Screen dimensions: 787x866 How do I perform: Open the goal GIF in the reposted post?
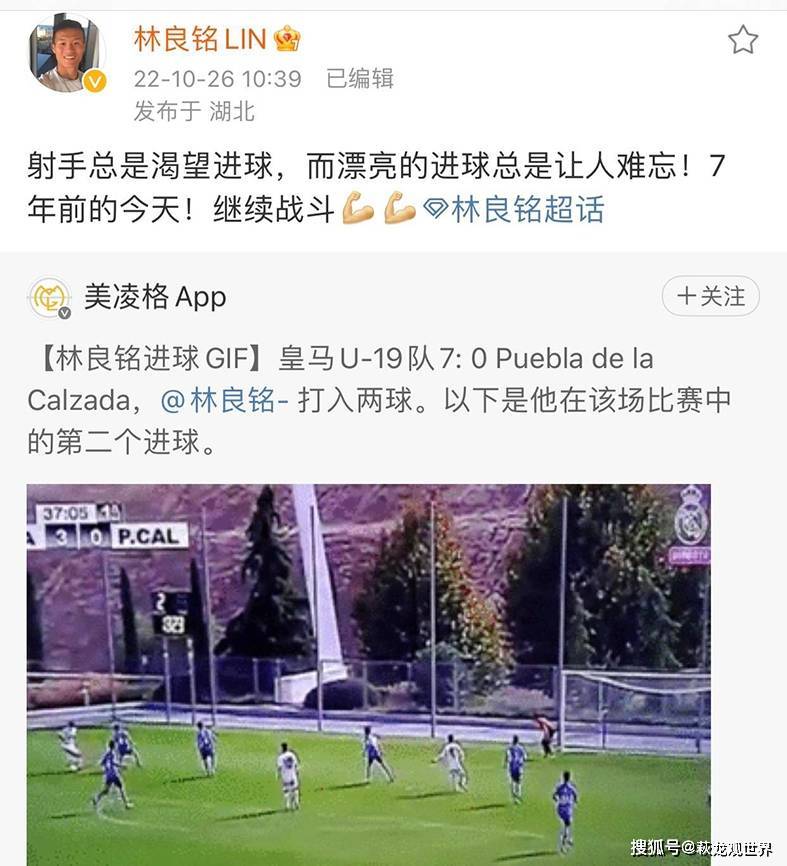[x=368, y=670]
